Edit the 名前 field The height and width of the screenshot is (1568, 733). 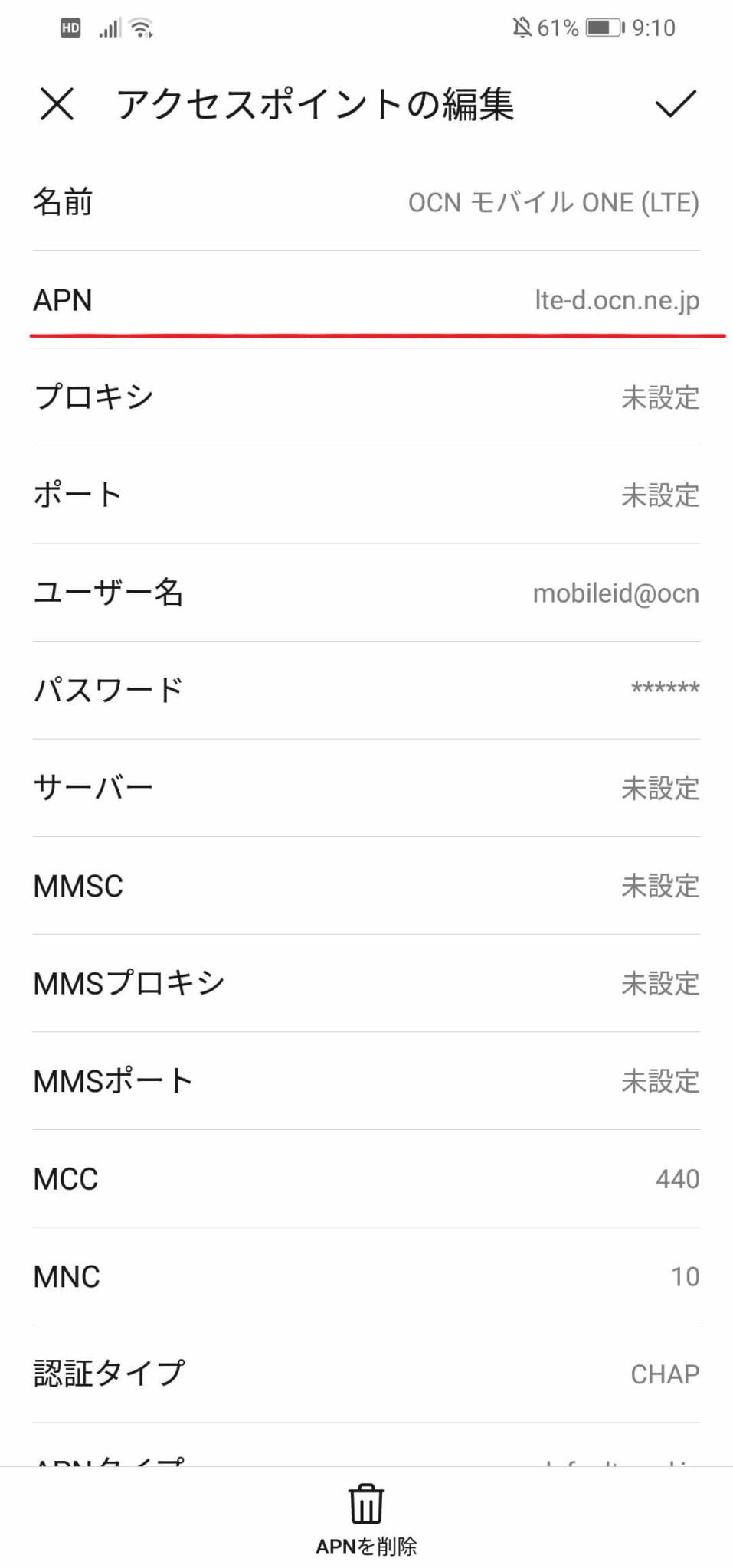coord(366,203)
